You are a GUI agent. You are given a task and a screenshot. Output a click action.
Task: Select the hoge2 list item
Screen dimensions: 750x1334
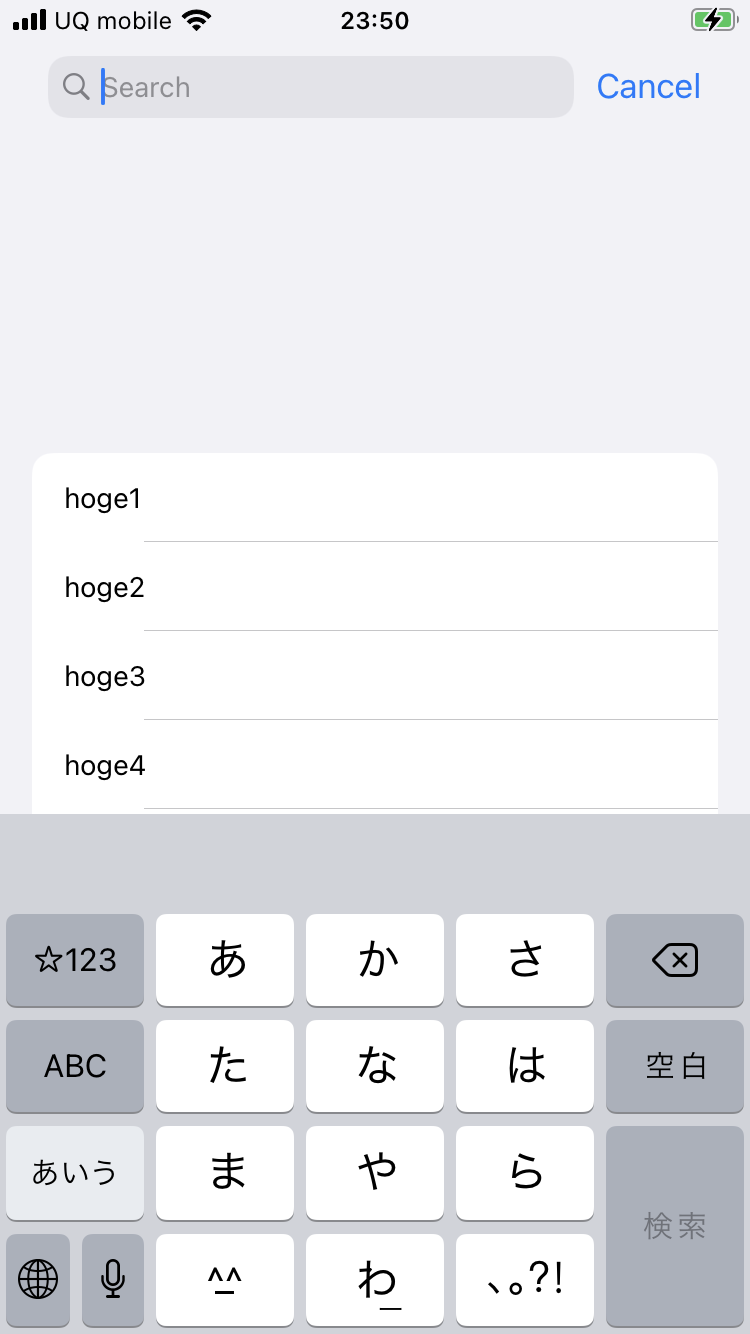coord(375,587)
